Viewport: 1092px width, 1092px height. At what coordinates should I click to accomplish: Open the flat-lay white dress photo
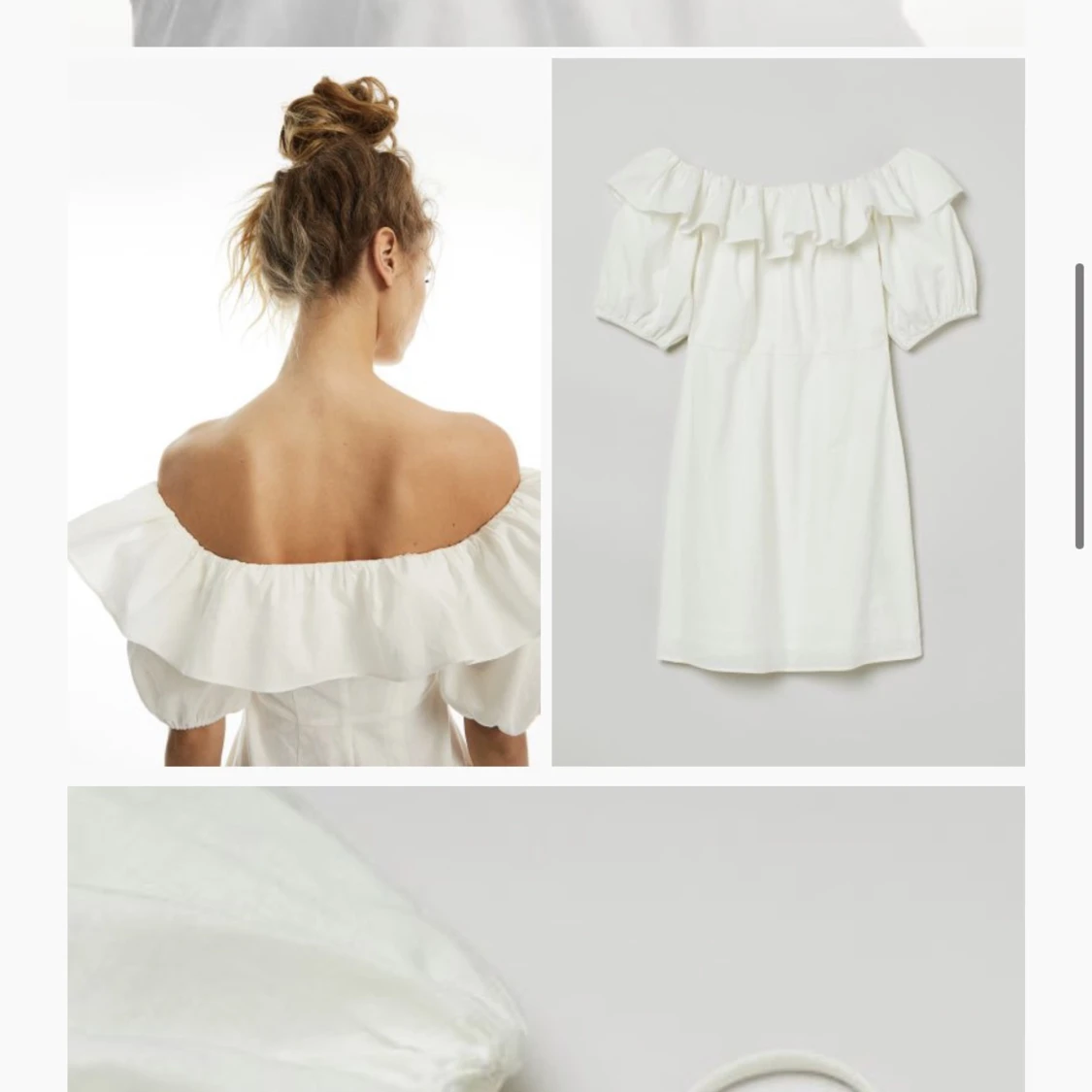click(x=787, y=413)
